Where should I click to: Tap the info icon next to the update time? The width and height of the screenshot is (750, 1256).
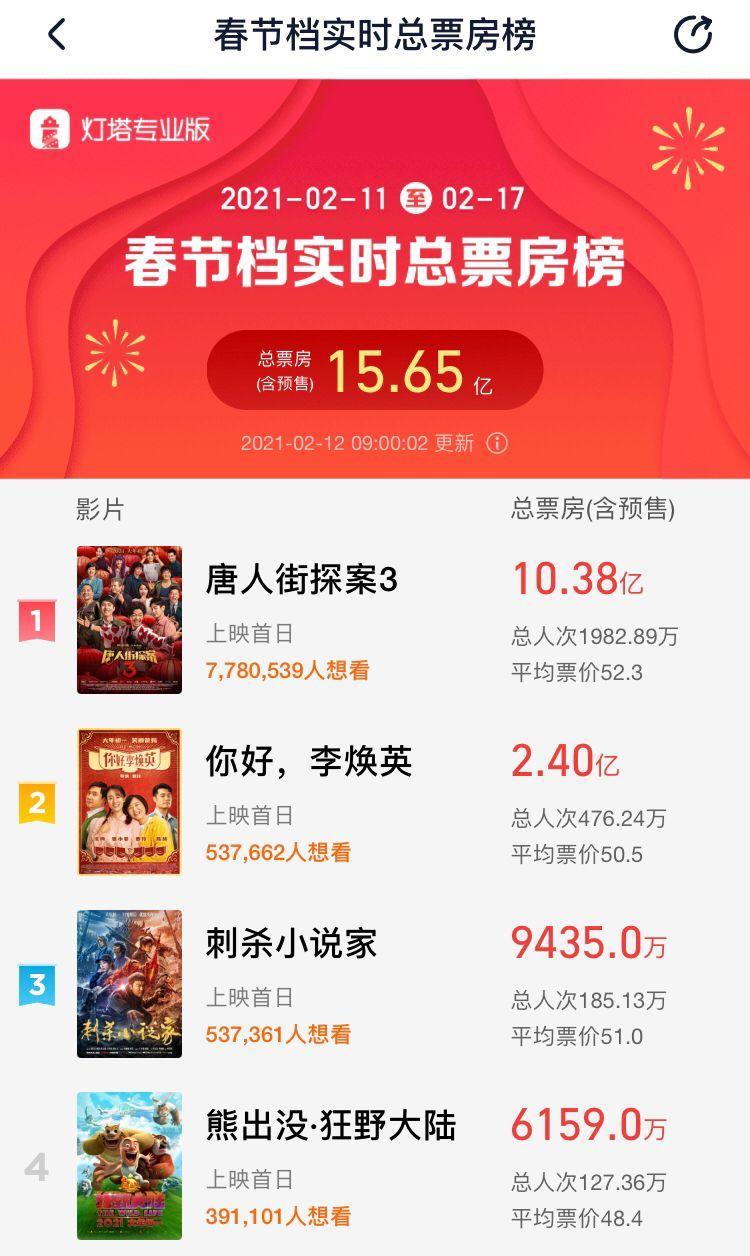click(497, 443)
